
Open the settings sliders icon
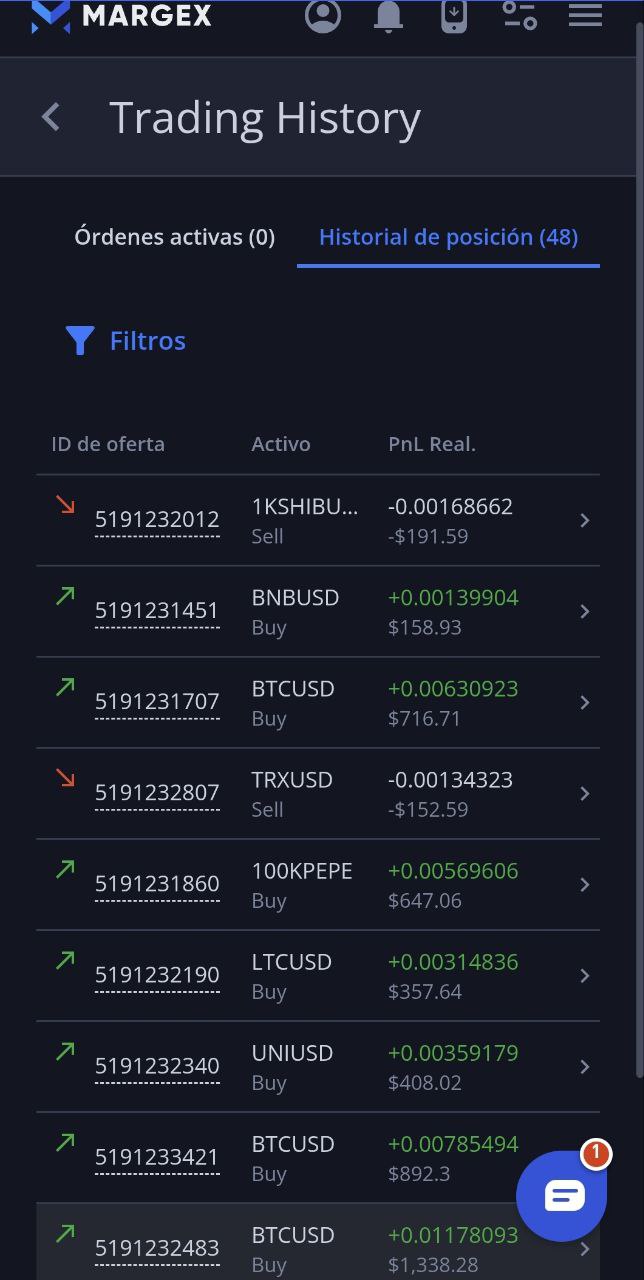(520, 16)
